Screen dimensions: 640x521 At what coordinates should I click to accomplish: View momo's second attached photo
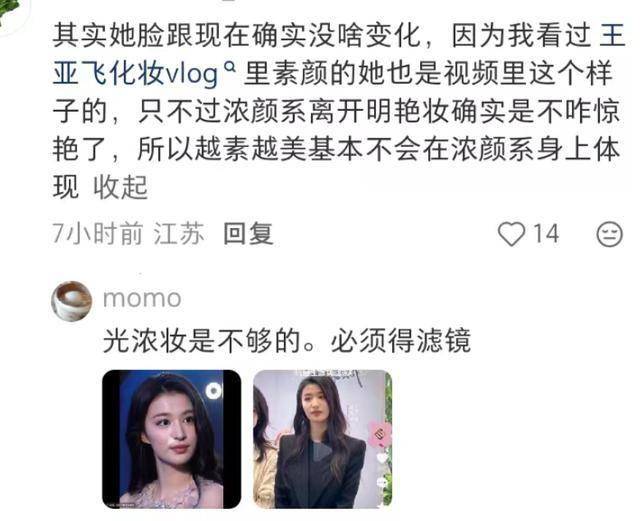[322, 438]
